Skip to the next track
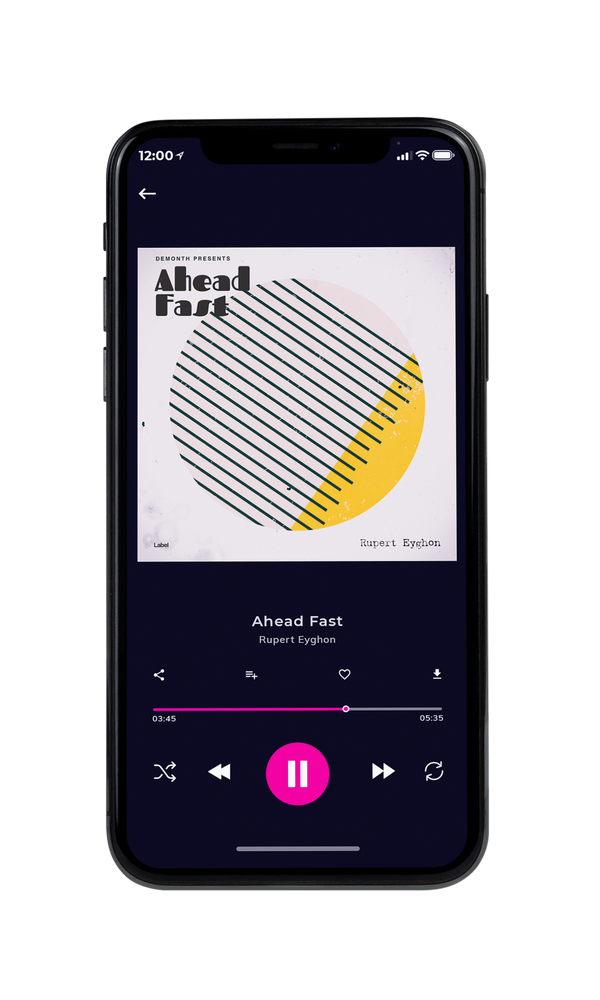The image size is (600, 1000). (x=383, y=771)
